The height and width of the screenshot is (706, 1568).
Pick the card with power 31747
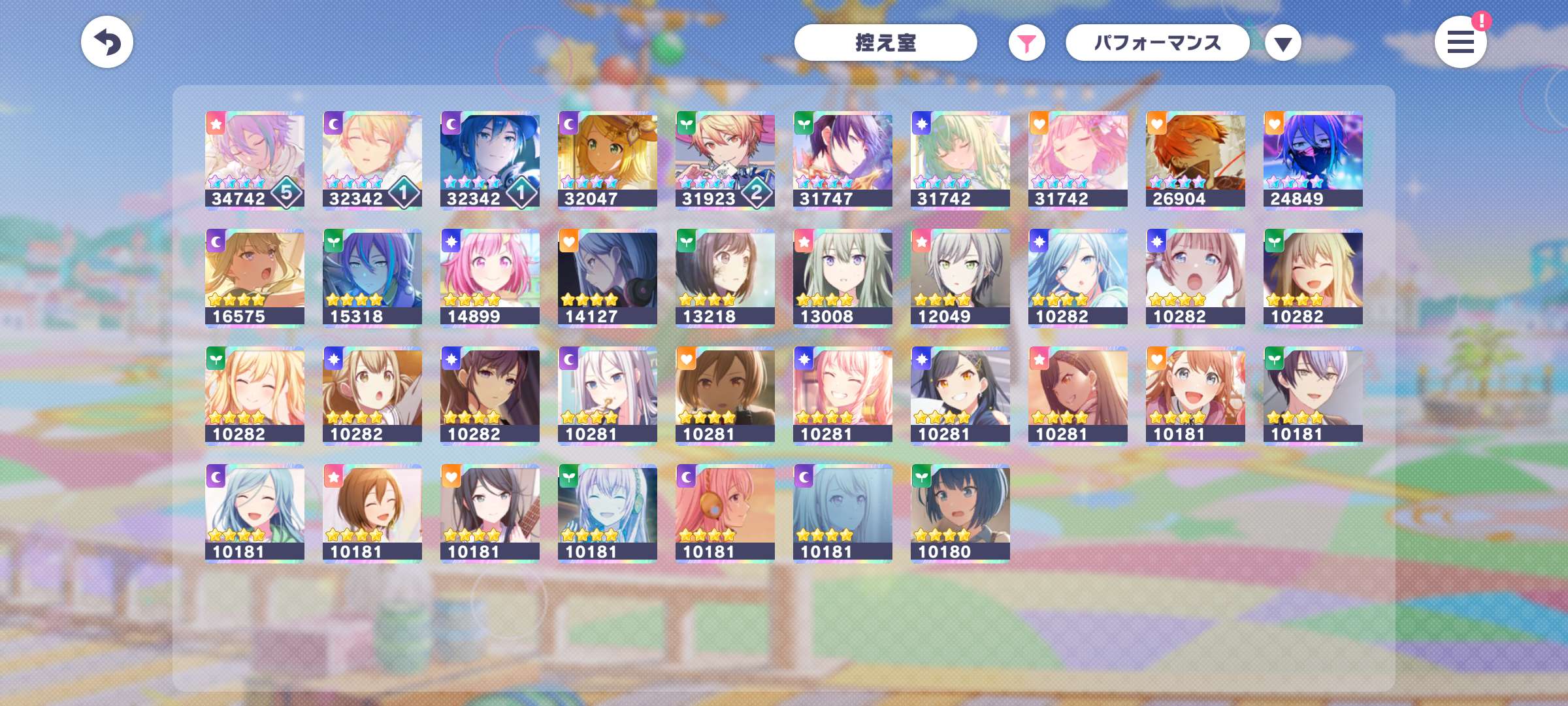coord(843,160)
